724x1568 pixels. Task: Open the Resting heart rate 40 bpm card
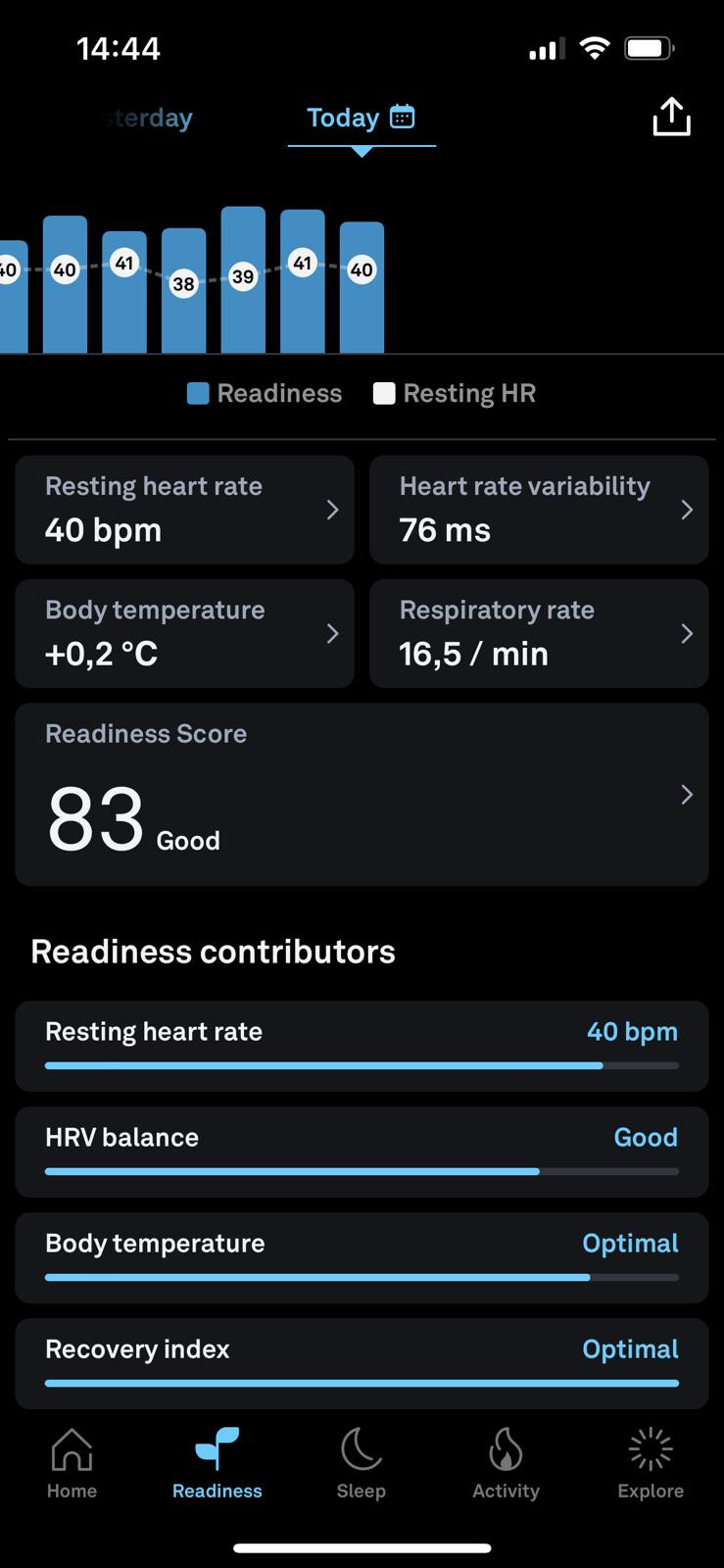coord(184,510)
